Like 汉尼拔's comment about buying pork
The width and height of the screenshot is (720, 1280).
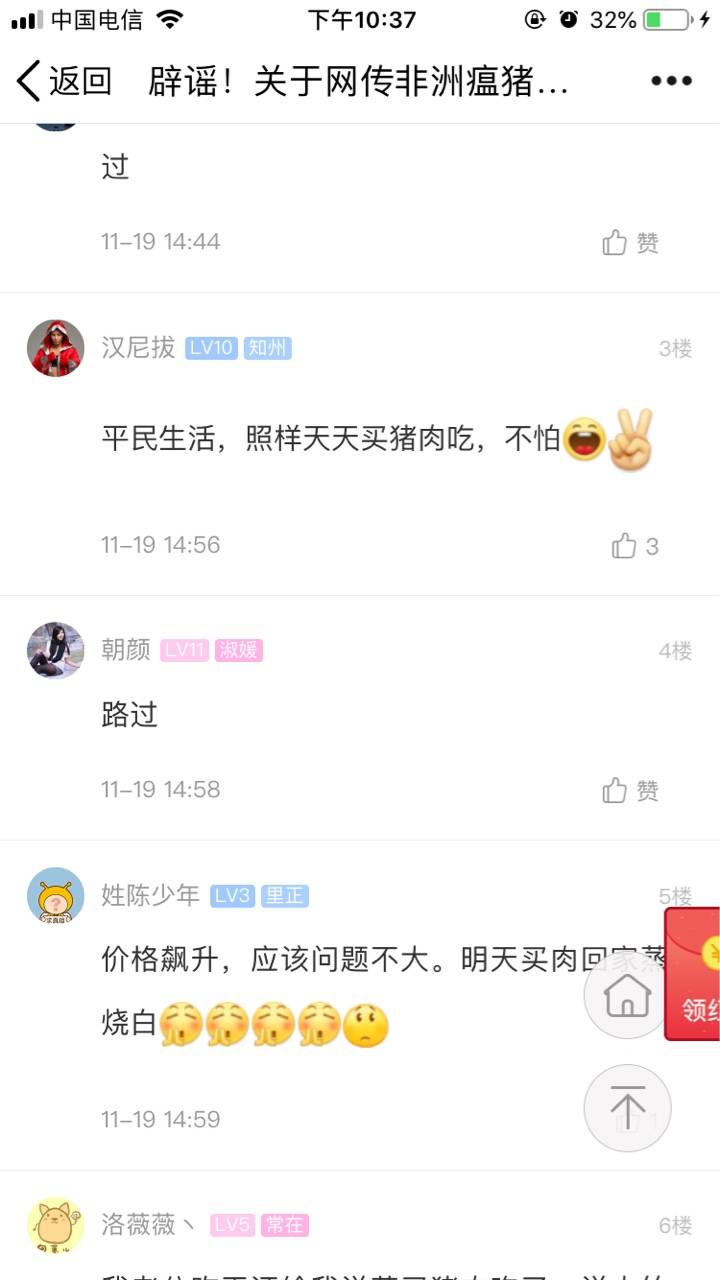click(635, 546)
